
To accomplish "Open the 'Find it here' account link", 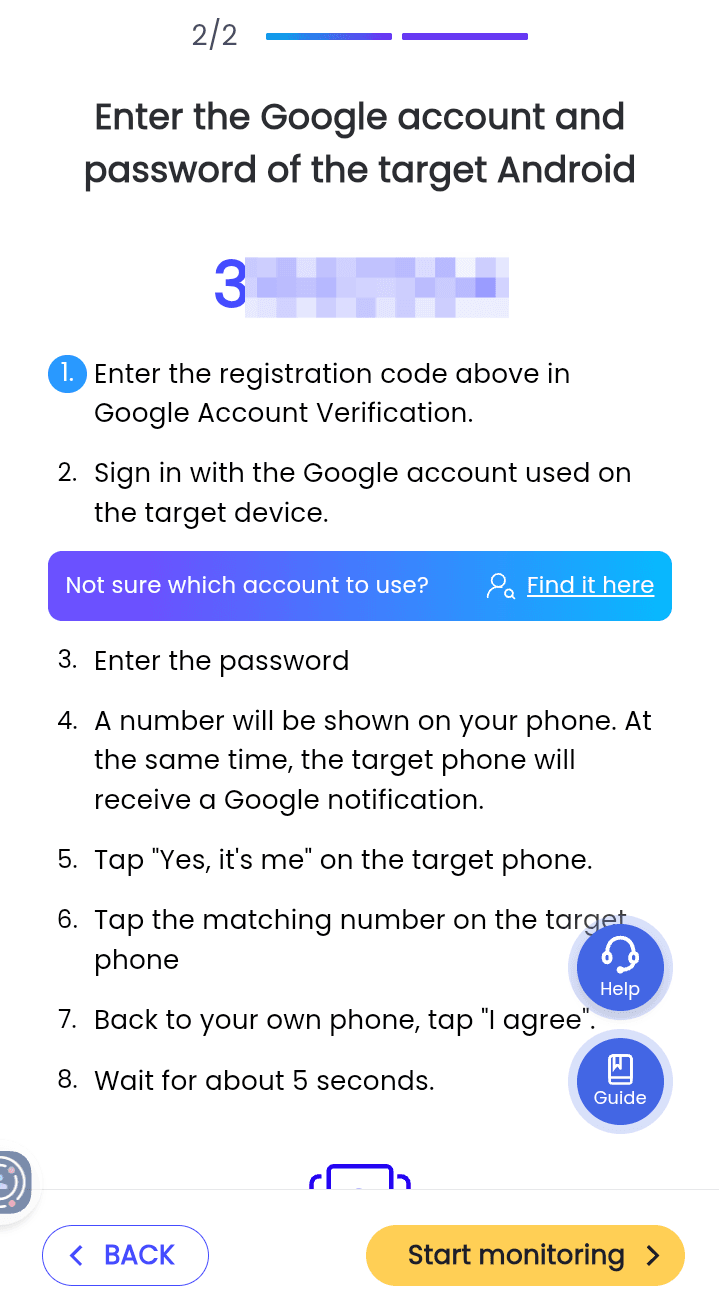I will pos(590,585).
